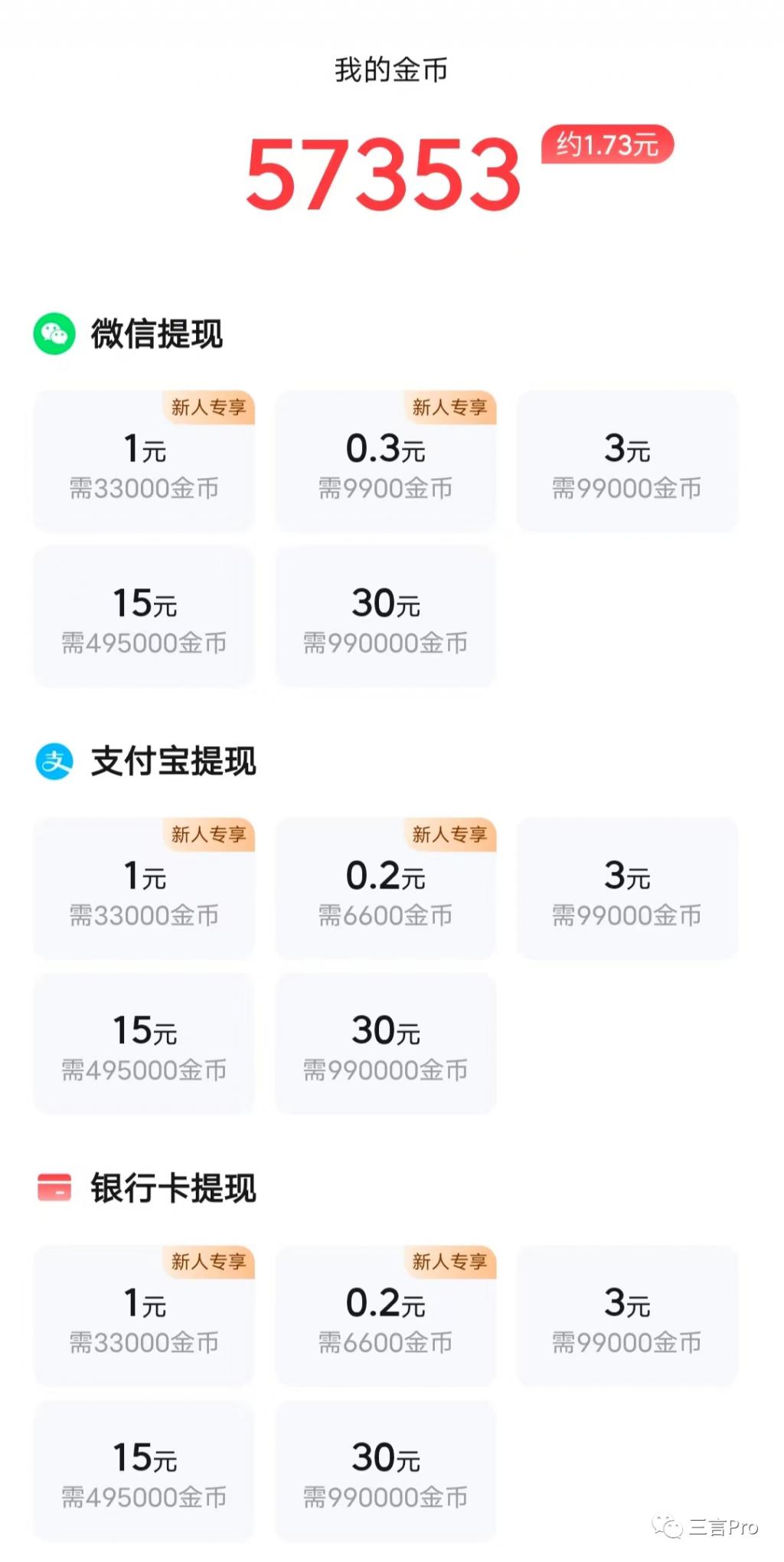This screenshot has height=1562, width=784.
Task: Choose the 0.2元 Alipay withdrawal amount
Action: [x=386, y=889]
